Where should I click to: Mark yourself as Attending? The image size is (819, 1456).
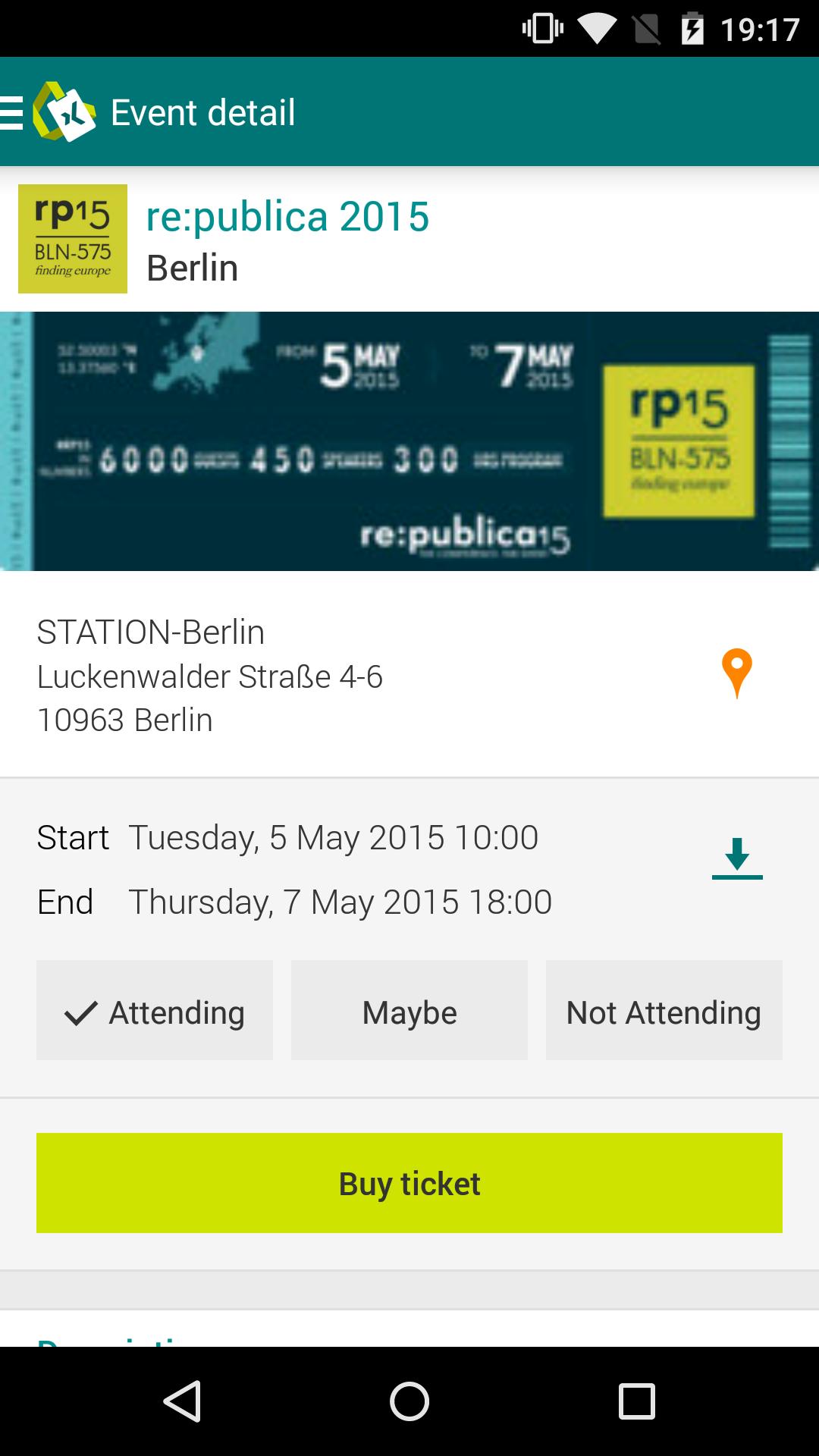pyautogui.click(x=155, y=1011)
